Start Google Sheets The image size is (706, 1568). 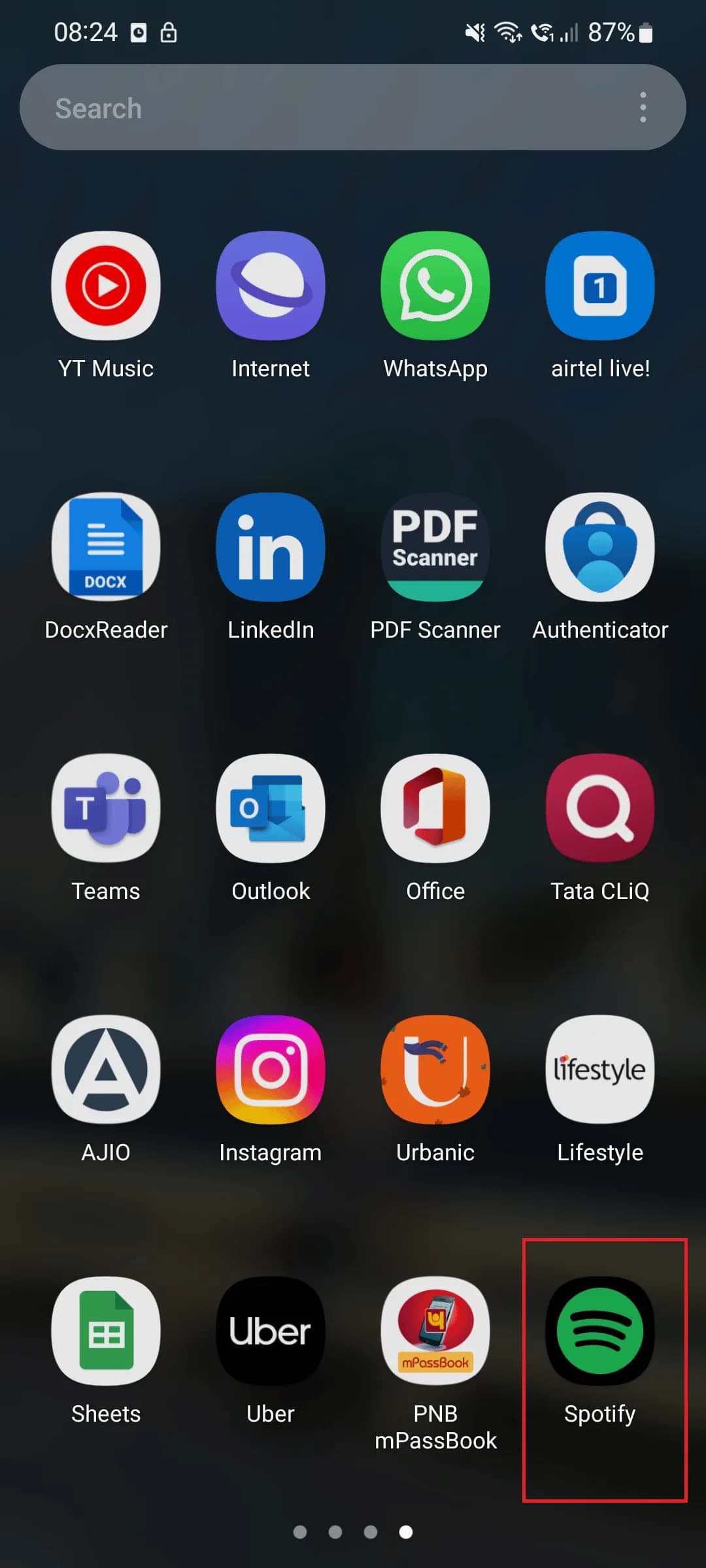coord(106,1331)
